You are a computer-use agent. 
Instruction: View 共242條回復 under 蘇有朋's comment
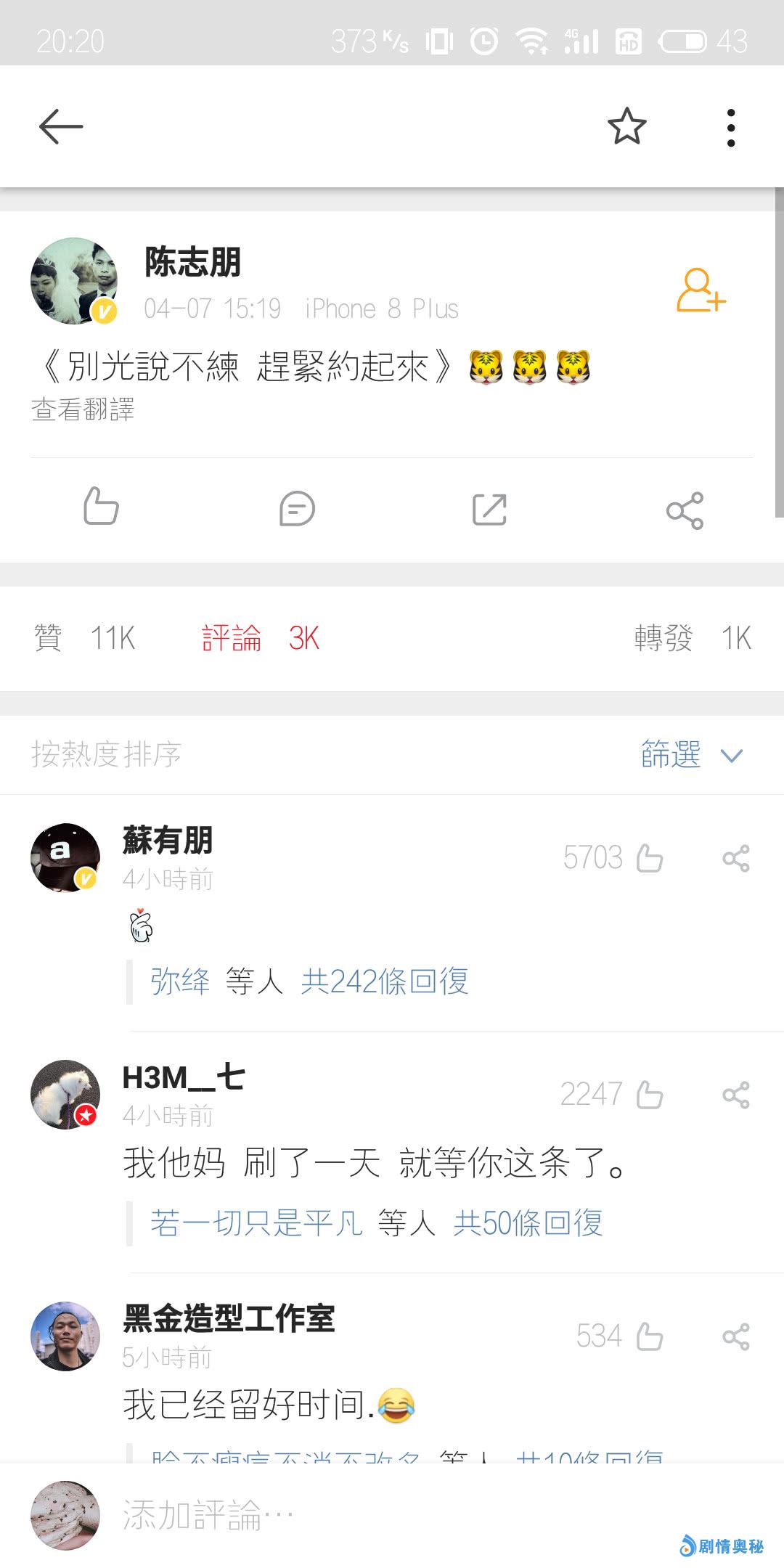(384, 981)
